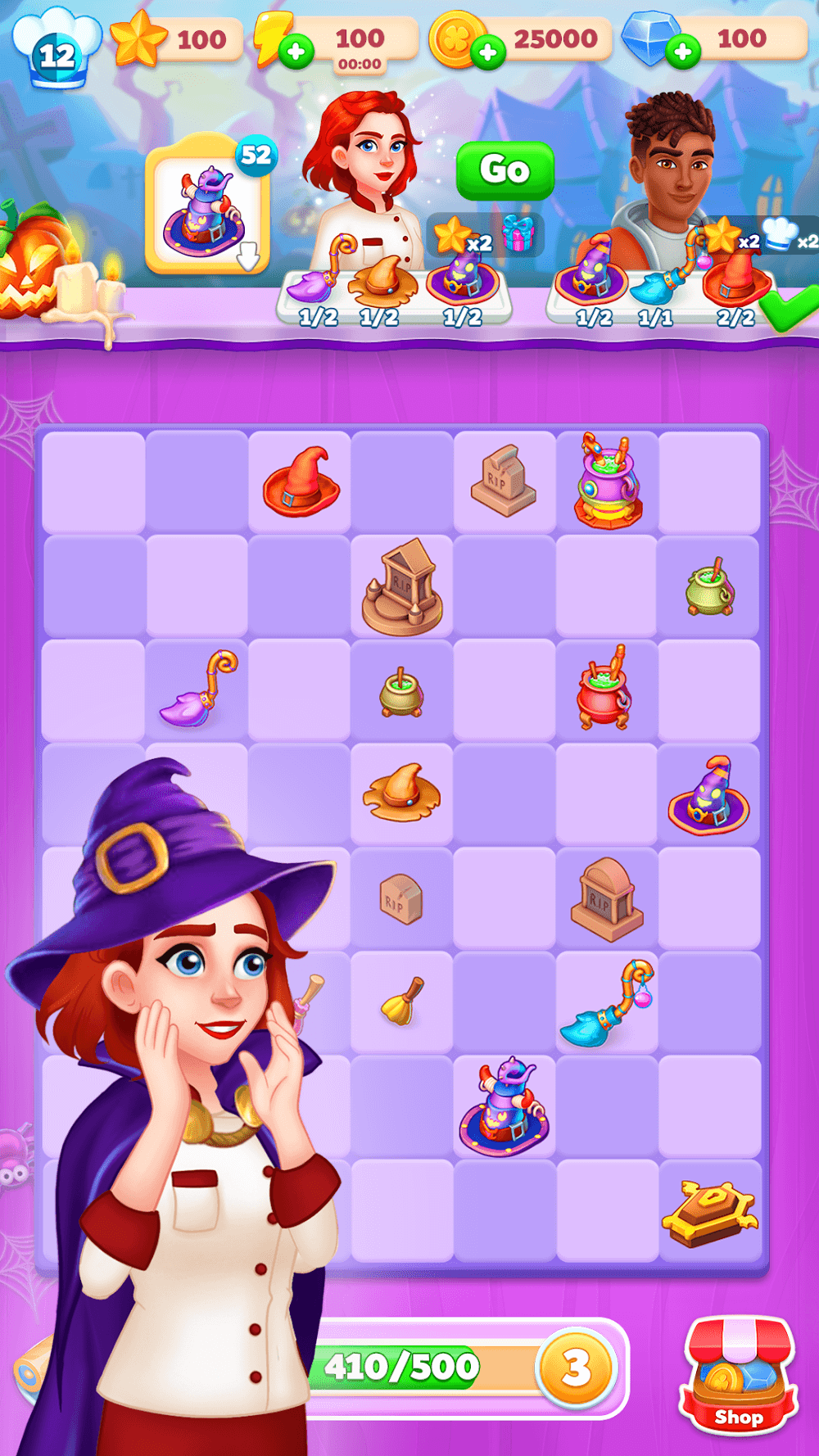Select the melted orange hat on the board
Viewport: 819px width, 1456px height.
(401, 793)
